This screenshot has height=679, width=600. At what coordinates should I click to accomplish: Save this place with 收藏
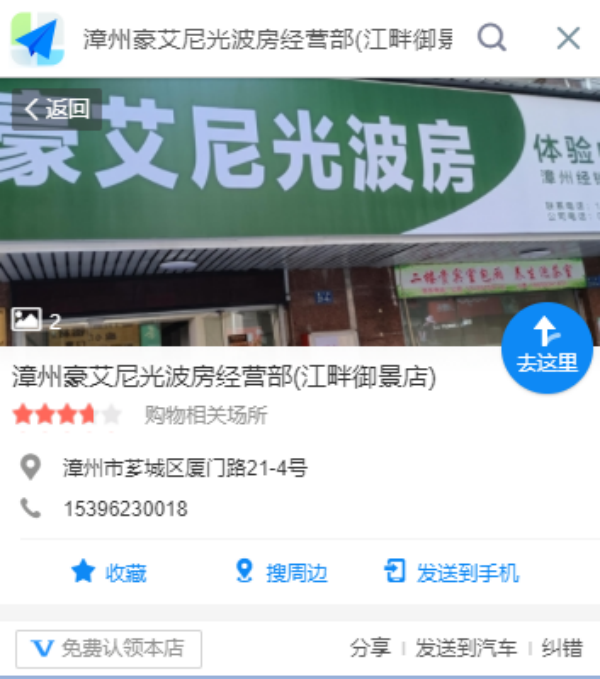point(109,573)
